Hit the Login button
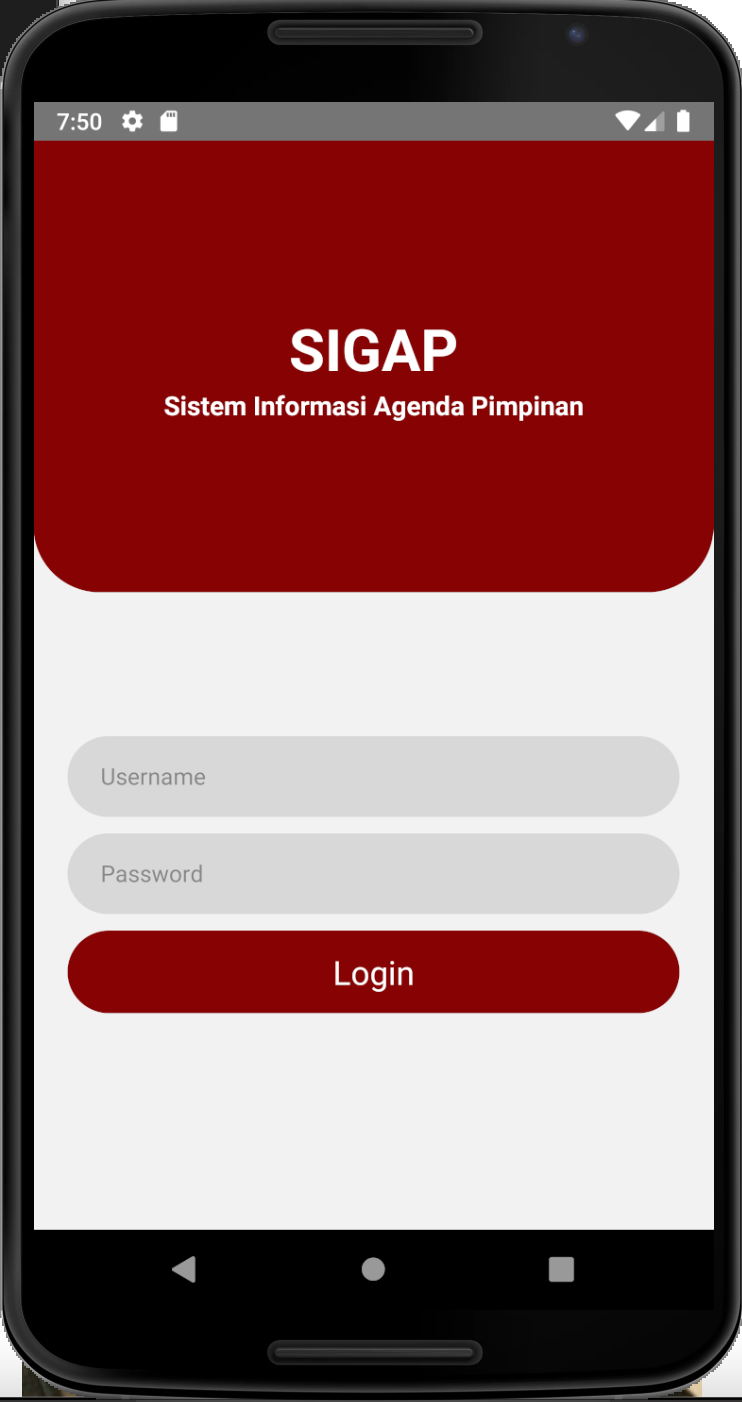Screen dimensions: 742x1402 (x=373, y=972)
